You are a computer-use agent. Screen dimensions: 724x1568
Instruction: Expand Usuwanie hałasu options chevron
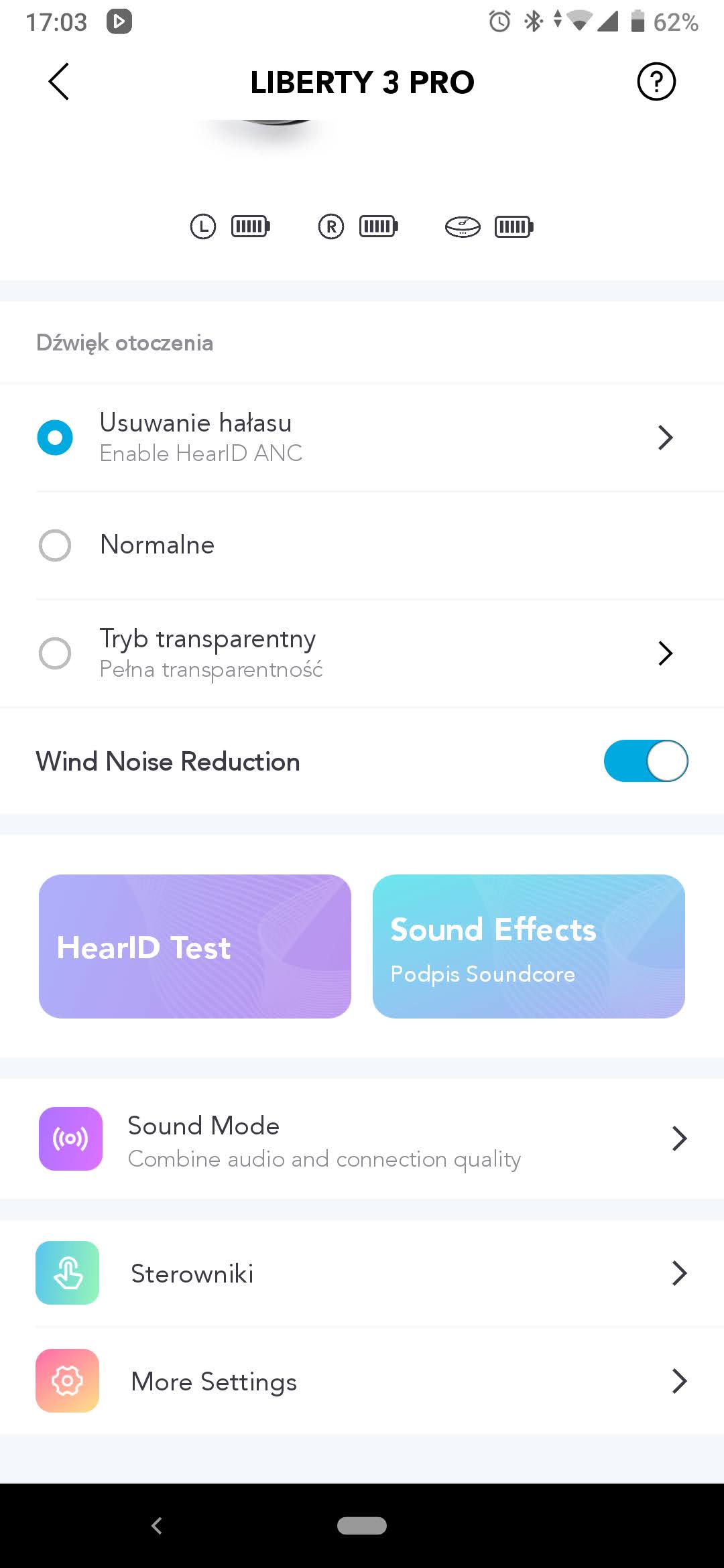(664, 438)
